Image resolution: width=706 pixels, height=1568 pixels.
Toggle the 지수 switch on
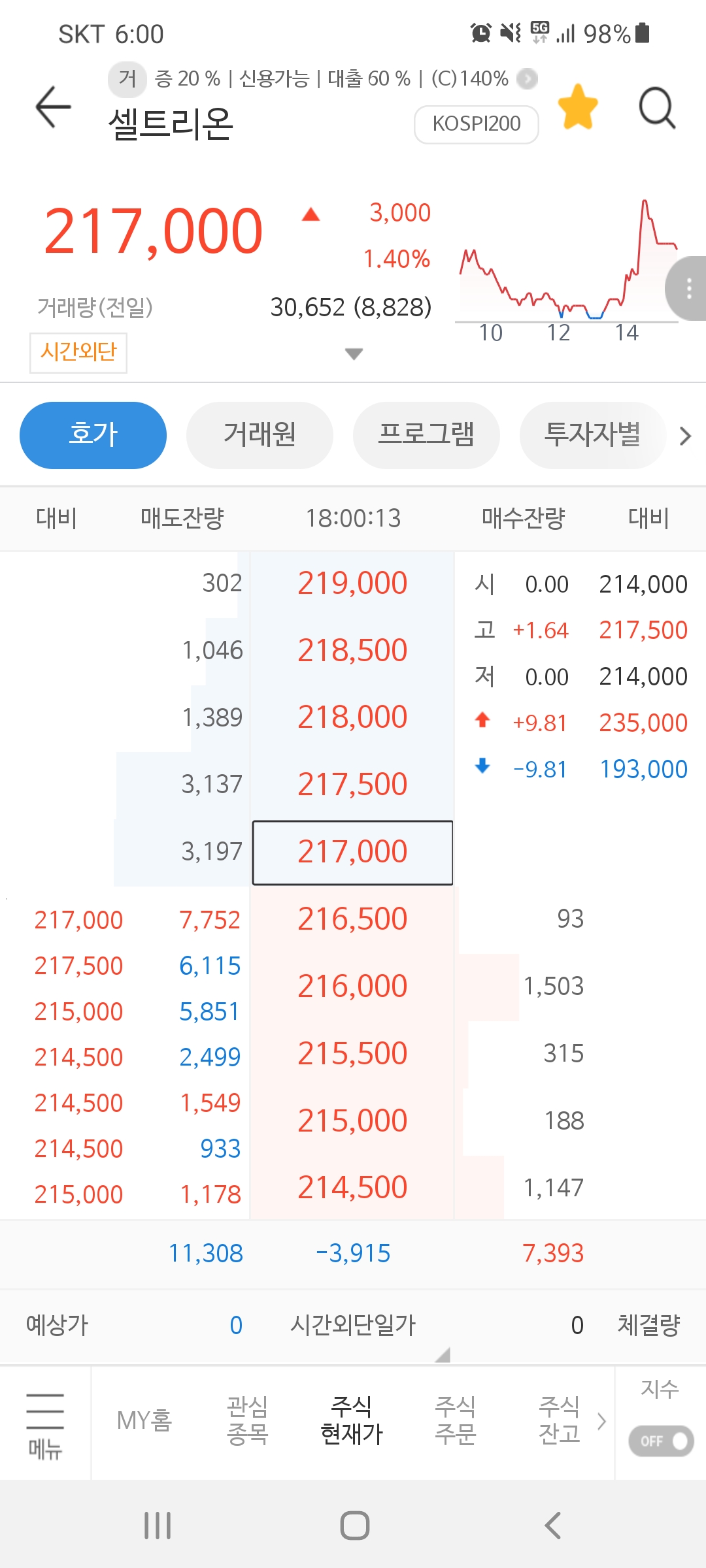click(x=660, y=1441)
